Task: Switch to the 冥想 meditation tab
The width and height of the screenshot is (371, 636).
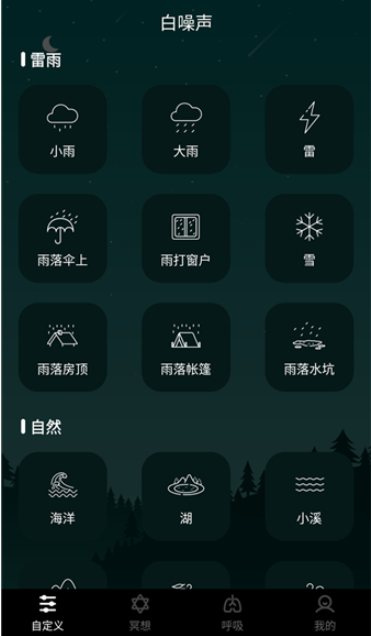Action: click(x=140, y=612)
